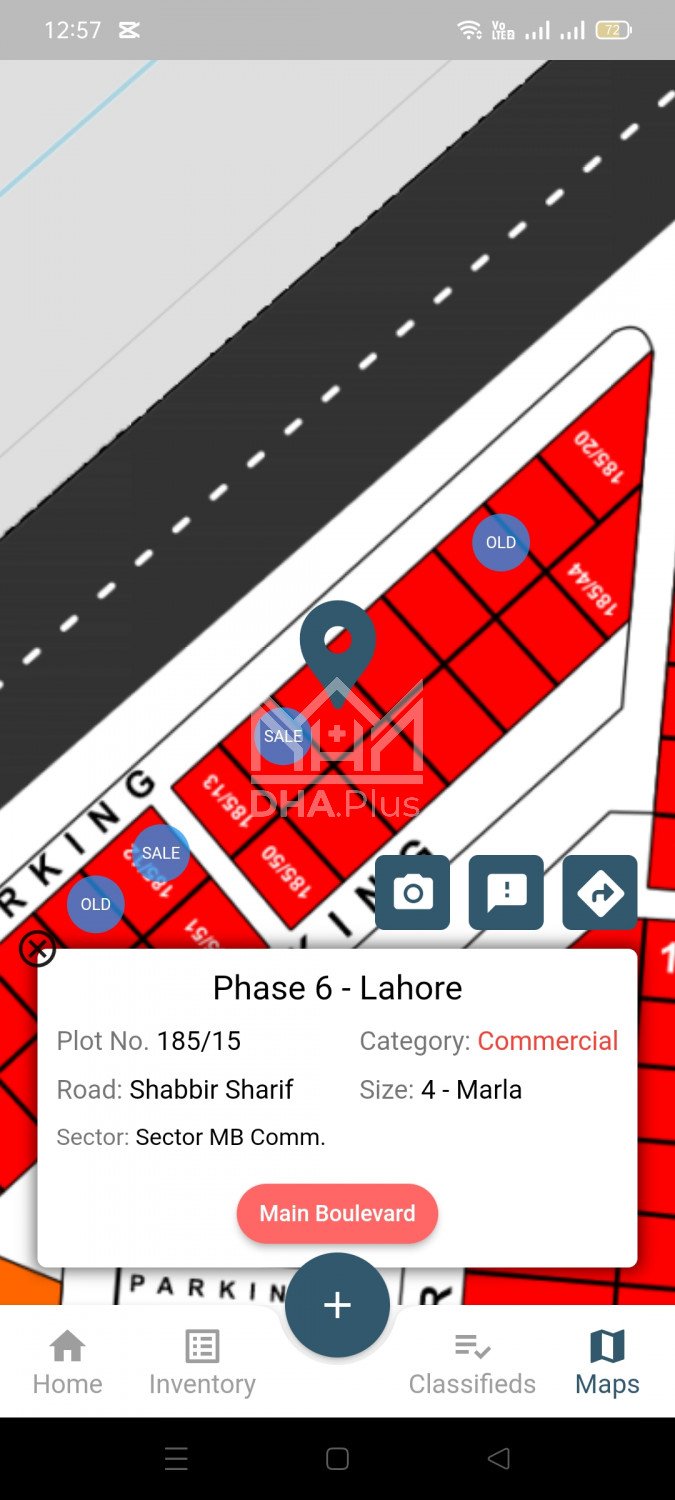
Task: Tap the OLD marker near plot 185/20
Action: [x=501, y=543]
